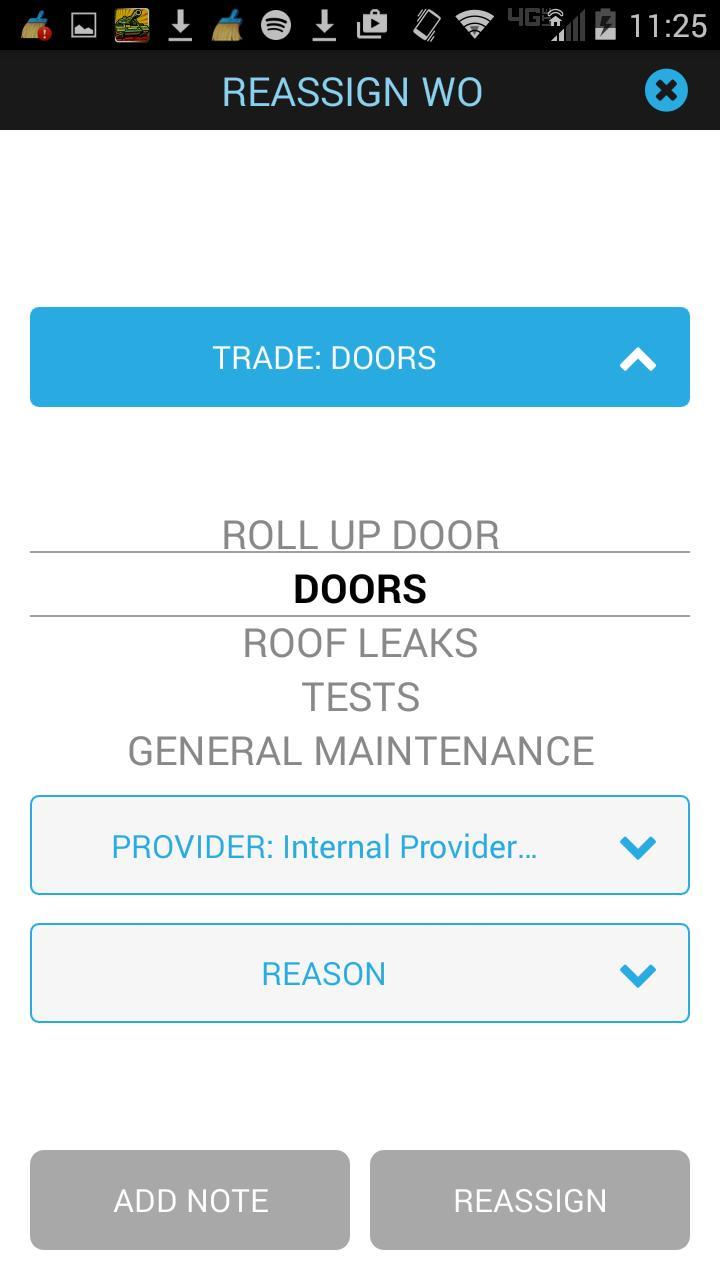This screenshot has height=1280, width=720.
Task: Choose ROOF LEAKS in the trade picker
Action: pyautogui.click(x=360, y=643)
